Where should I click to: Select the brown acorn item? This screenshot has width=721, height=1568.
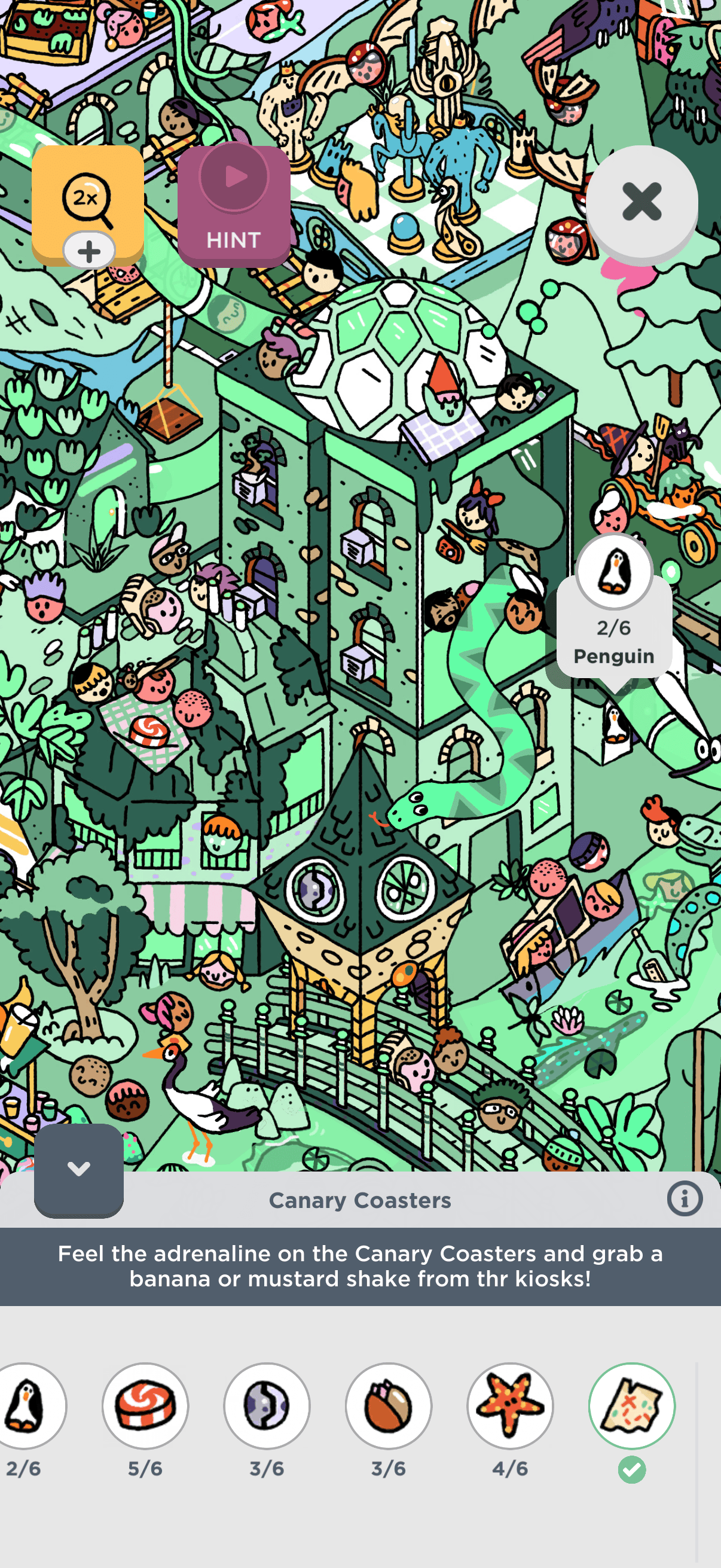pos(389,1406)
